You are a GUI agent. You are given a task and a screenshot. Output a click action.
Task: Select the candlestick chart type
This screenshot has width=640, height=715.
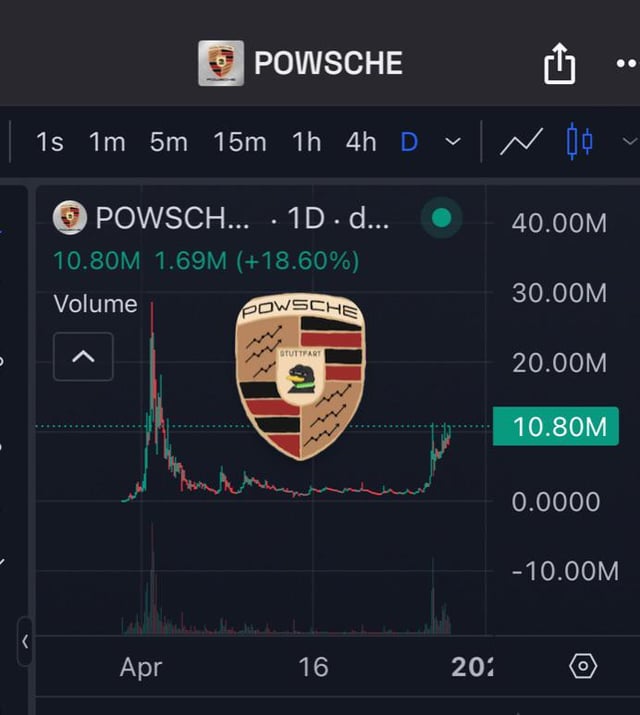tap(579, 142)
